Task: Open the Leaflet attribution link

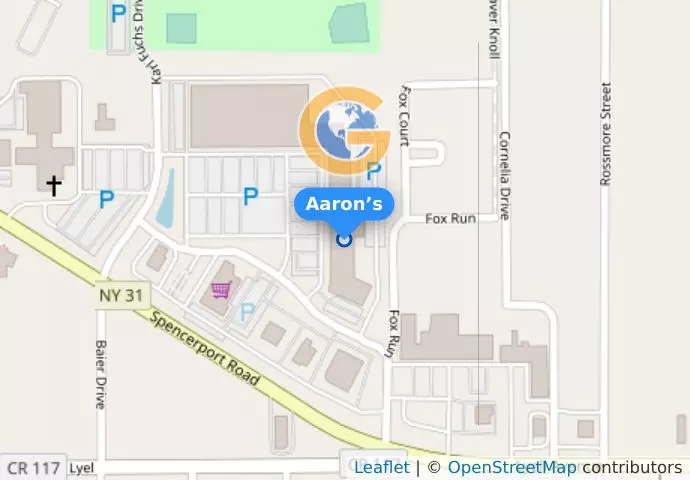Action: coord(381,467)
